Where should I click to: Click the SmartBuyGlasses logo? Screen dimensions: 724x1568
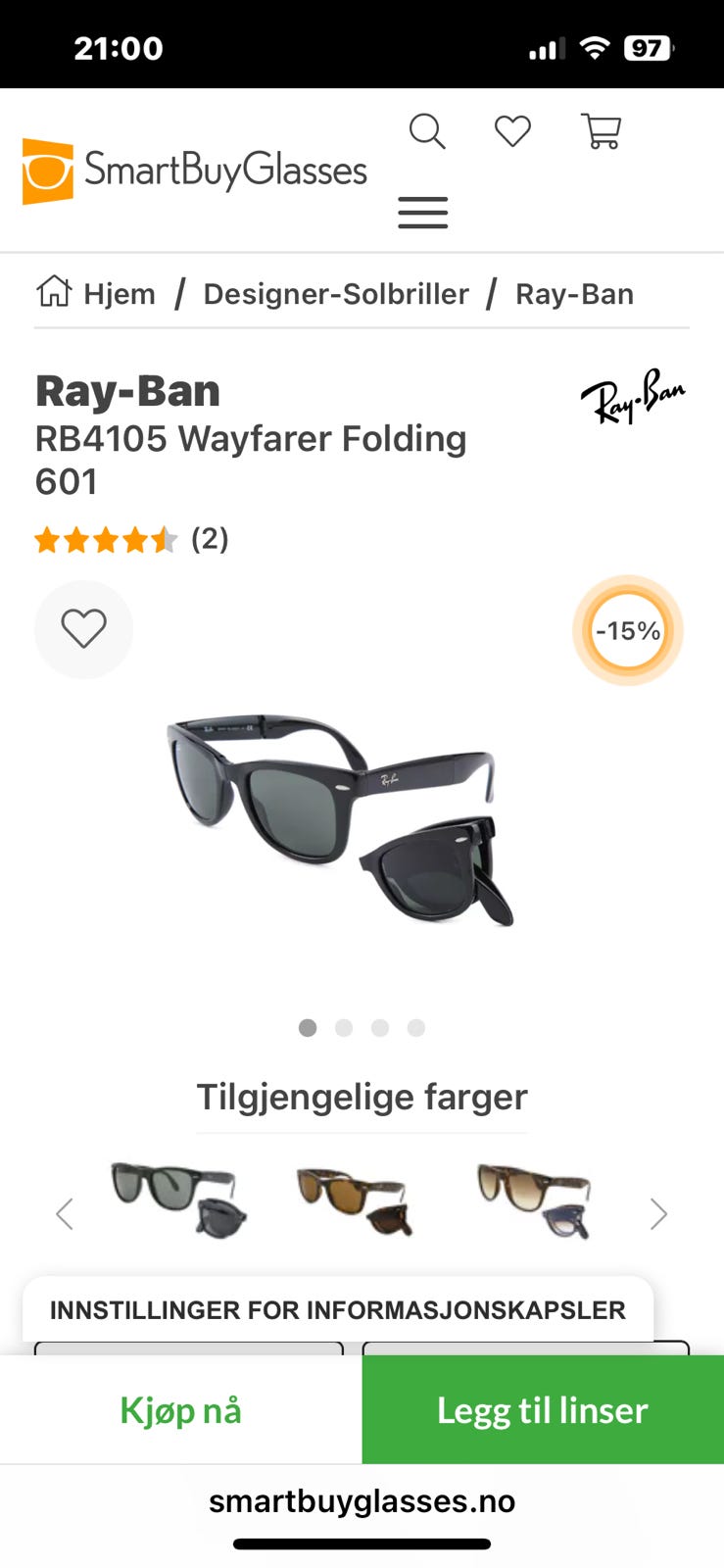193,169
